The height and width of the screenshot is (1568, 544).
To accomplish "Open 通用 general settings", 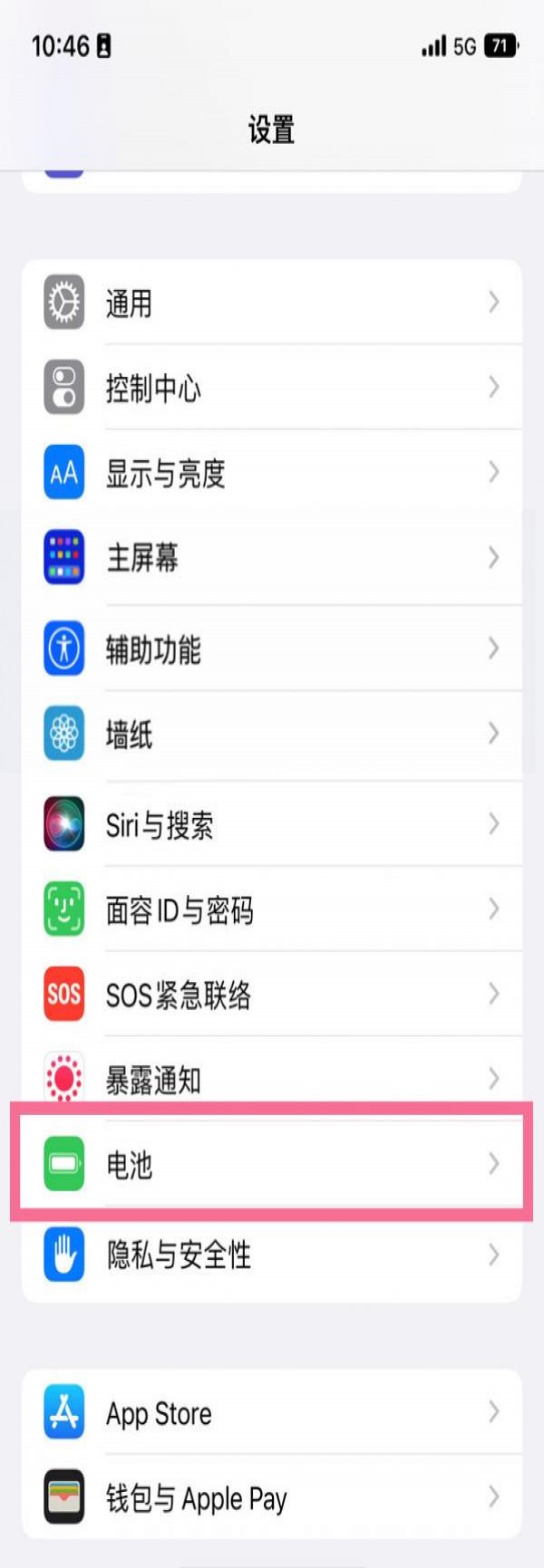I will click(272, 303).
